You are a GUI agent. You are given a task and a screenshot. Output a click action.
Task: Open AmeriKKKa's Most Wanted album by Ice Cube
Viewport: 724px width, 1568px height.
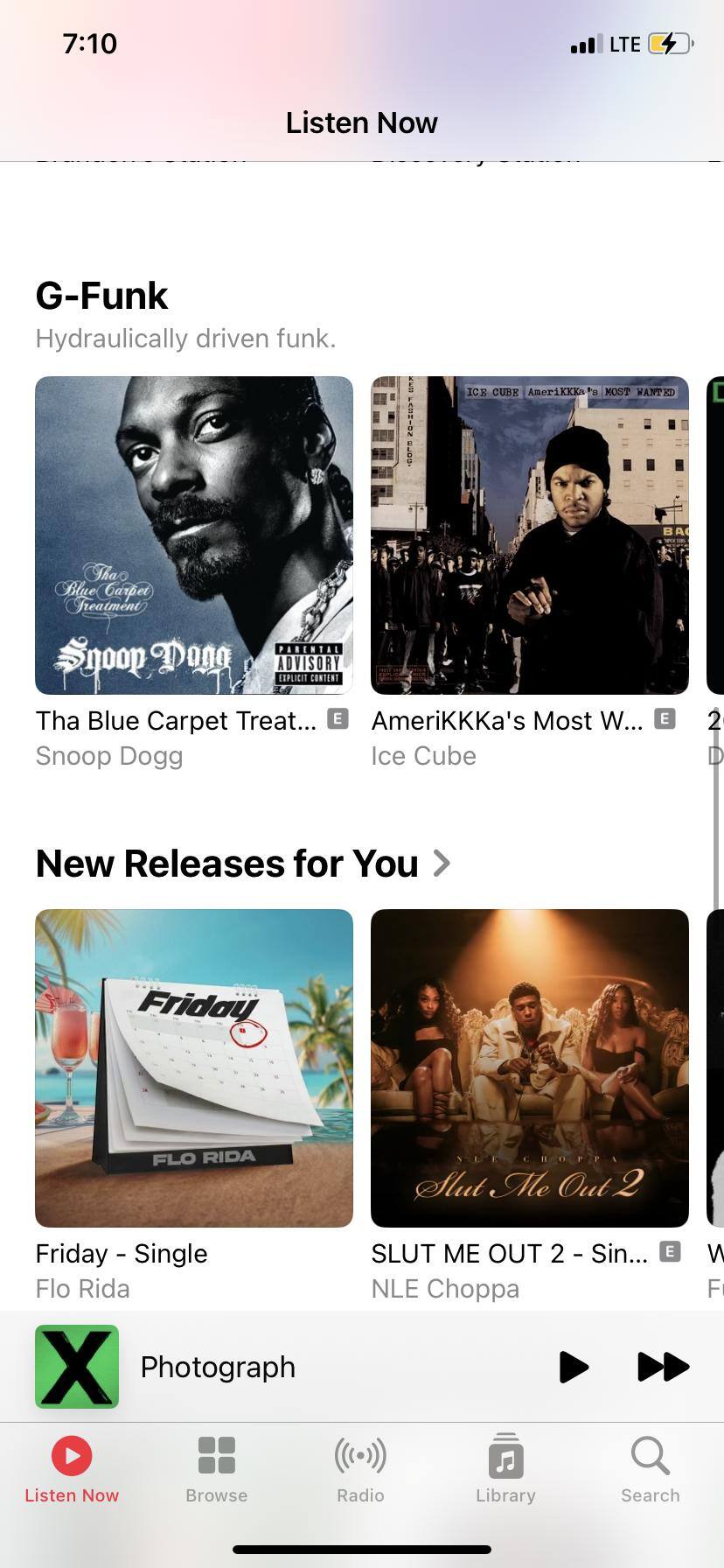point(530,535)
